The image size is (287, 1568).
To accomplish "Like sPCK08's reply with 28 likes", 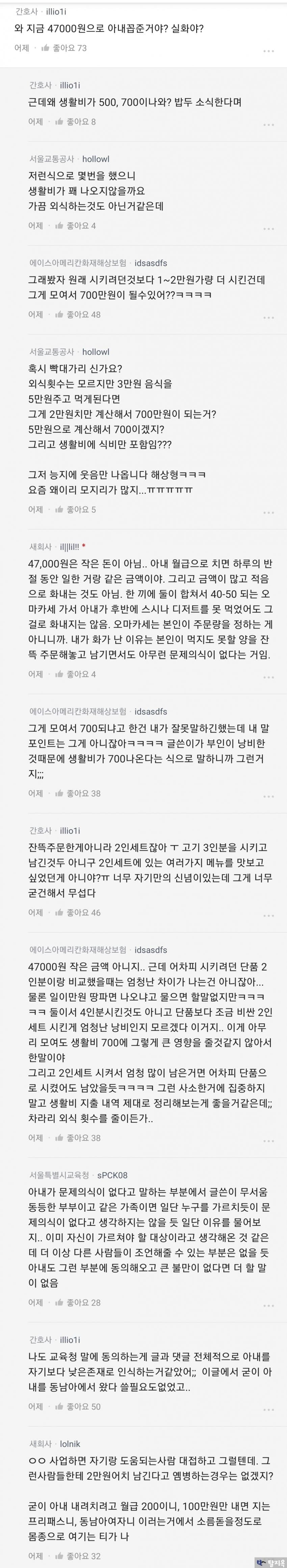I will tap(59, 1302).
